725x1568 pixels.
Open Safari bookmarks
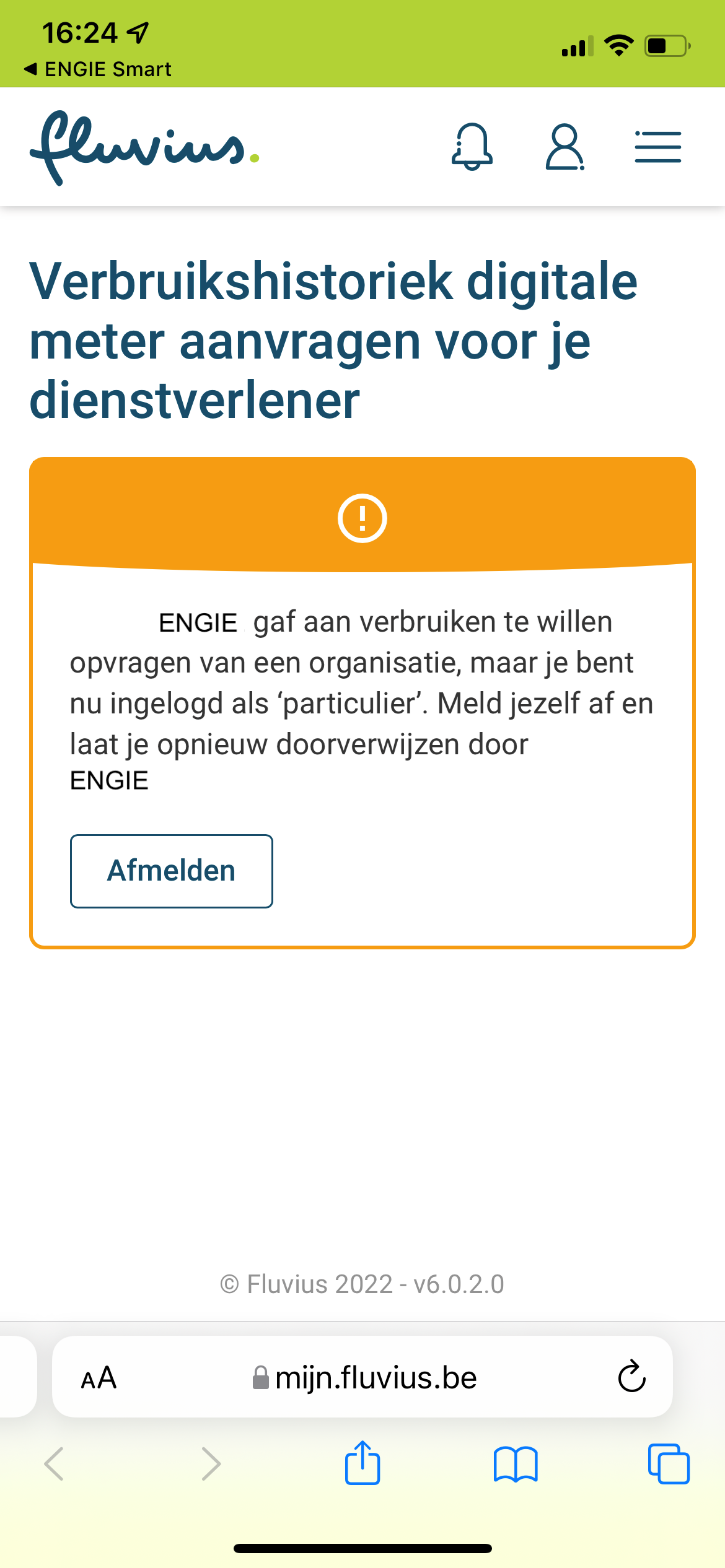(516, 1465)
